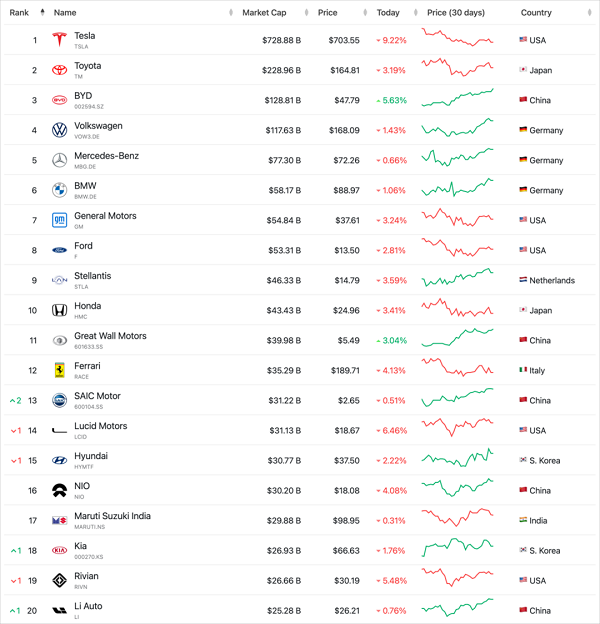Select Lucid Motors entry
Viewport: 600px width, 624px height.
(100, 426)
